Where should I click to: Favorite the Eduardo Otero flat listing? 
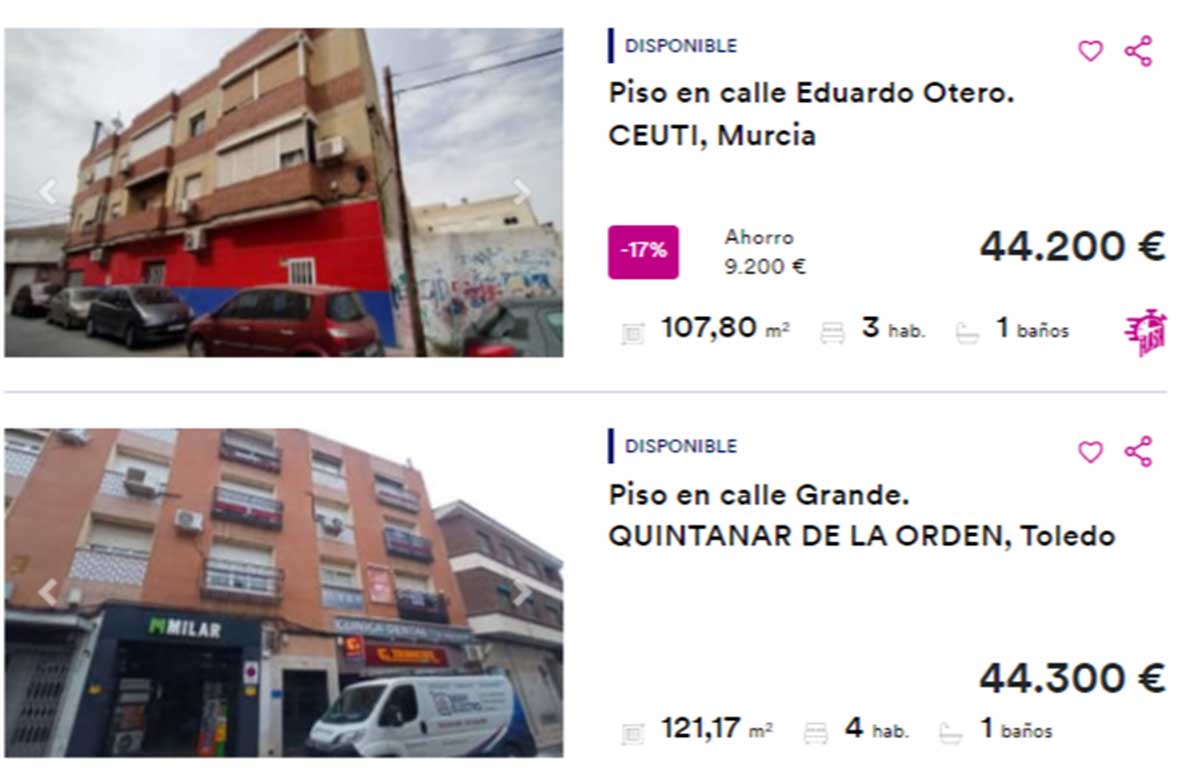(1090, 51)
